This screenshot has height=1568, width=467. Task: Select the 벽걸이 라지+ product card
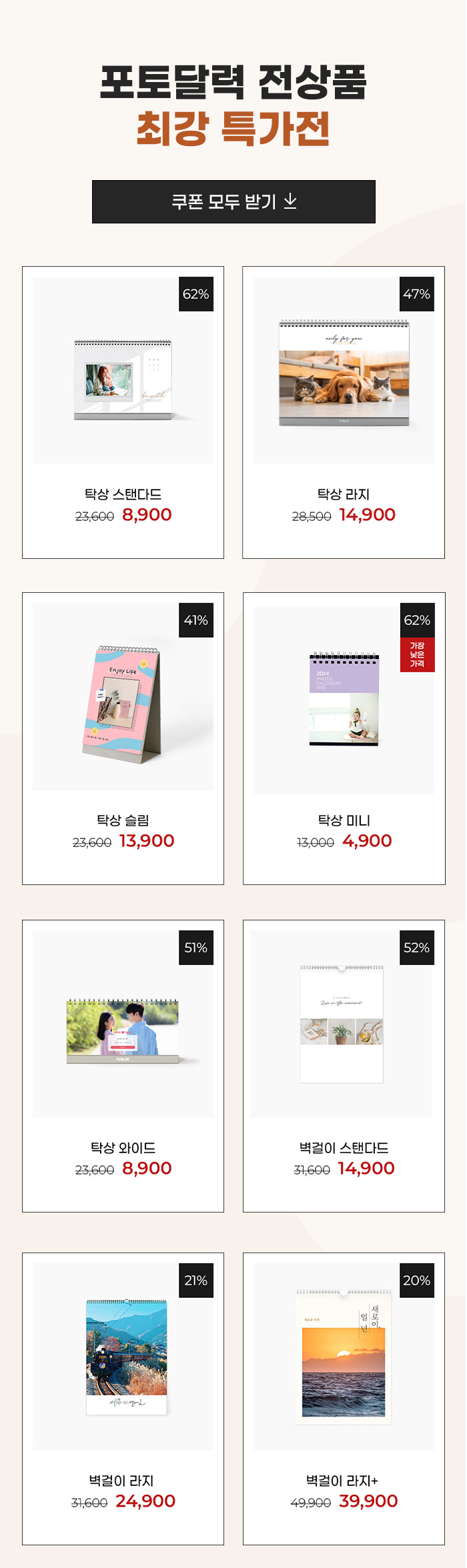[x=344, y=1397]
